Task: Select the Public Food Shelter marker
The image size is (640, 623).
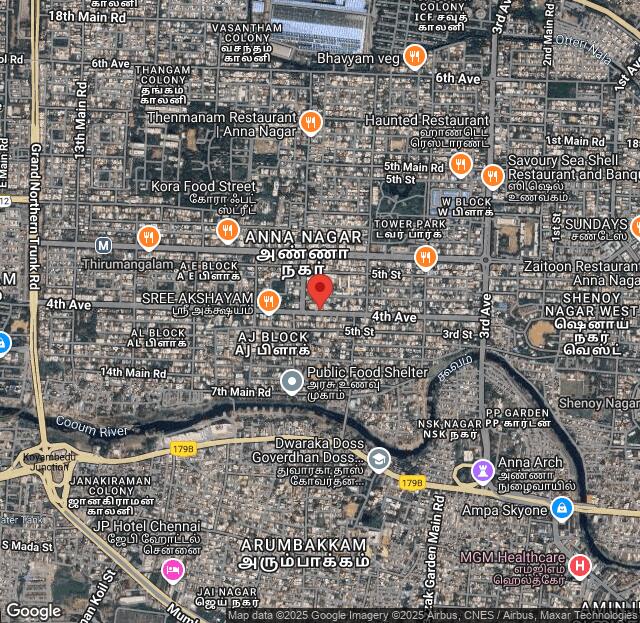Action: (x=291, y=381)
